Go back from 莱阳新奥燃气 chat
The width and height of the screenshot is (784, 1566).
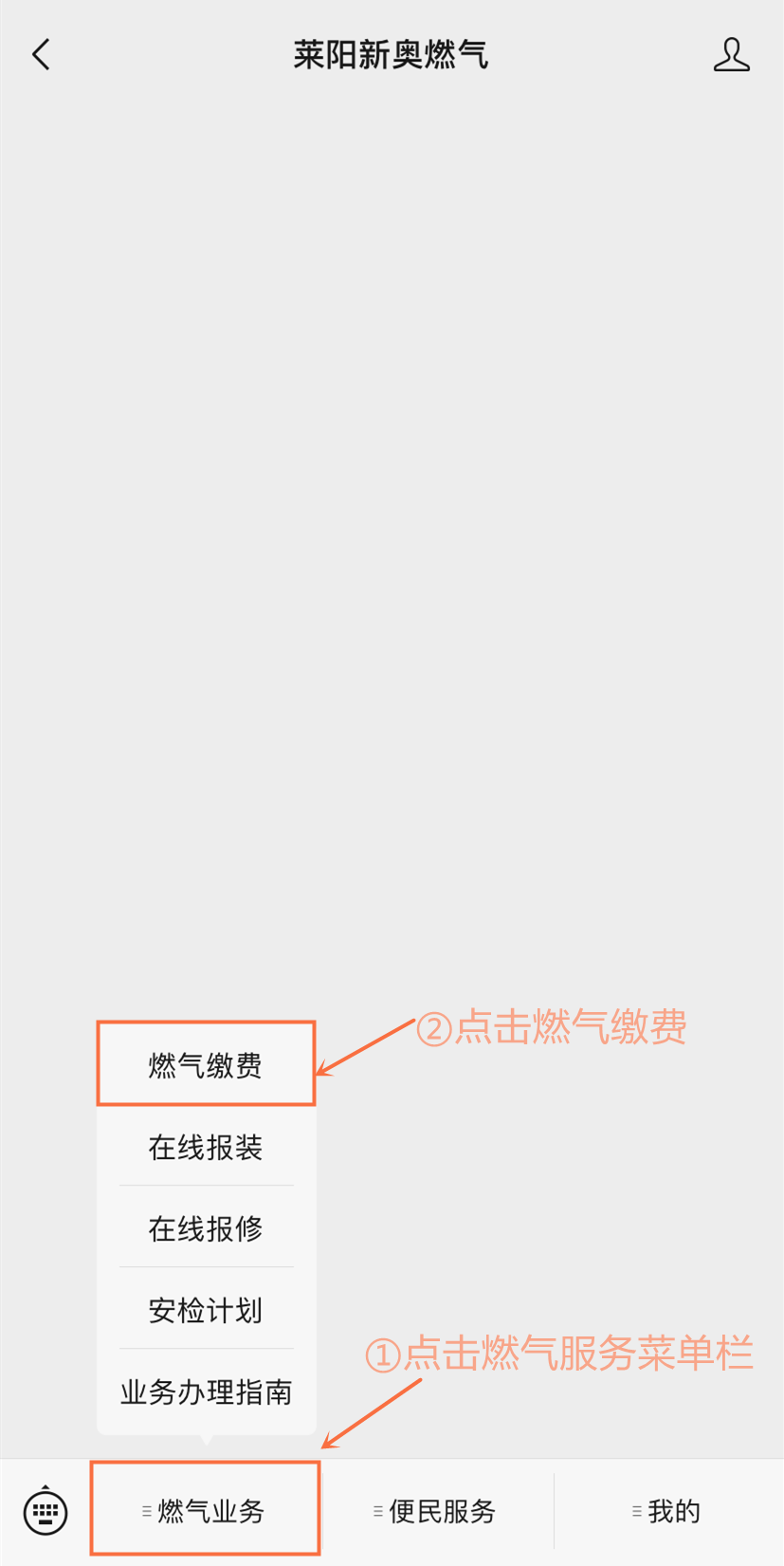(x=41, y=55)
